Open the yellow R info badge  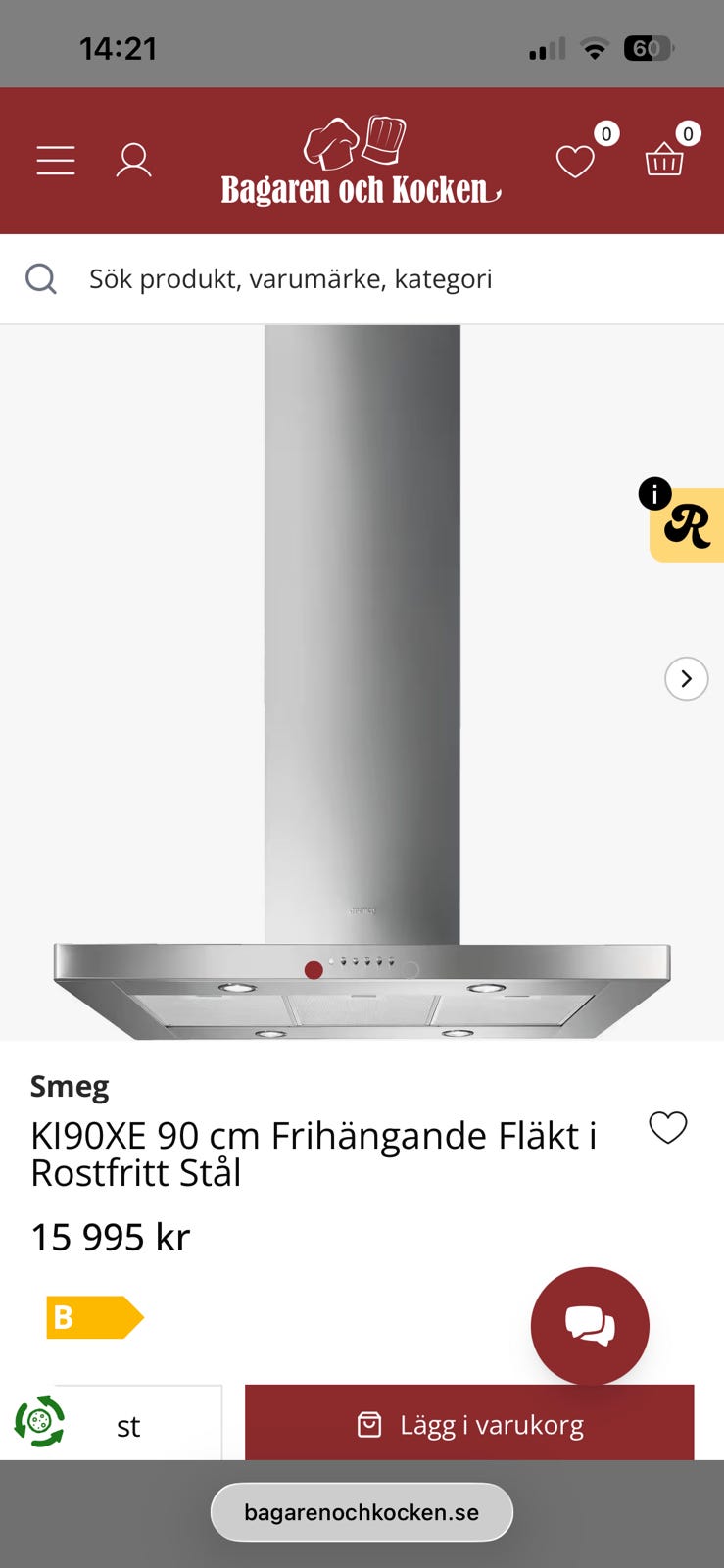tap(686, 525)
